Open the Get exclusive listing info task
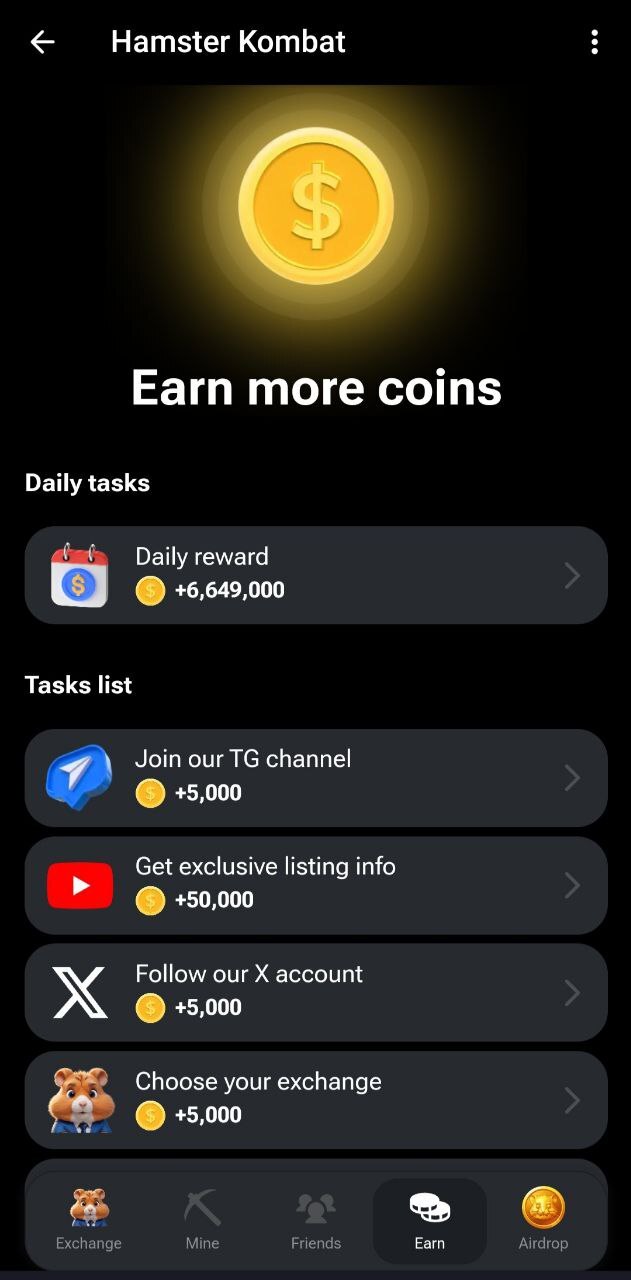This screenshot has width=631, height=1280. tap(316, 886)
